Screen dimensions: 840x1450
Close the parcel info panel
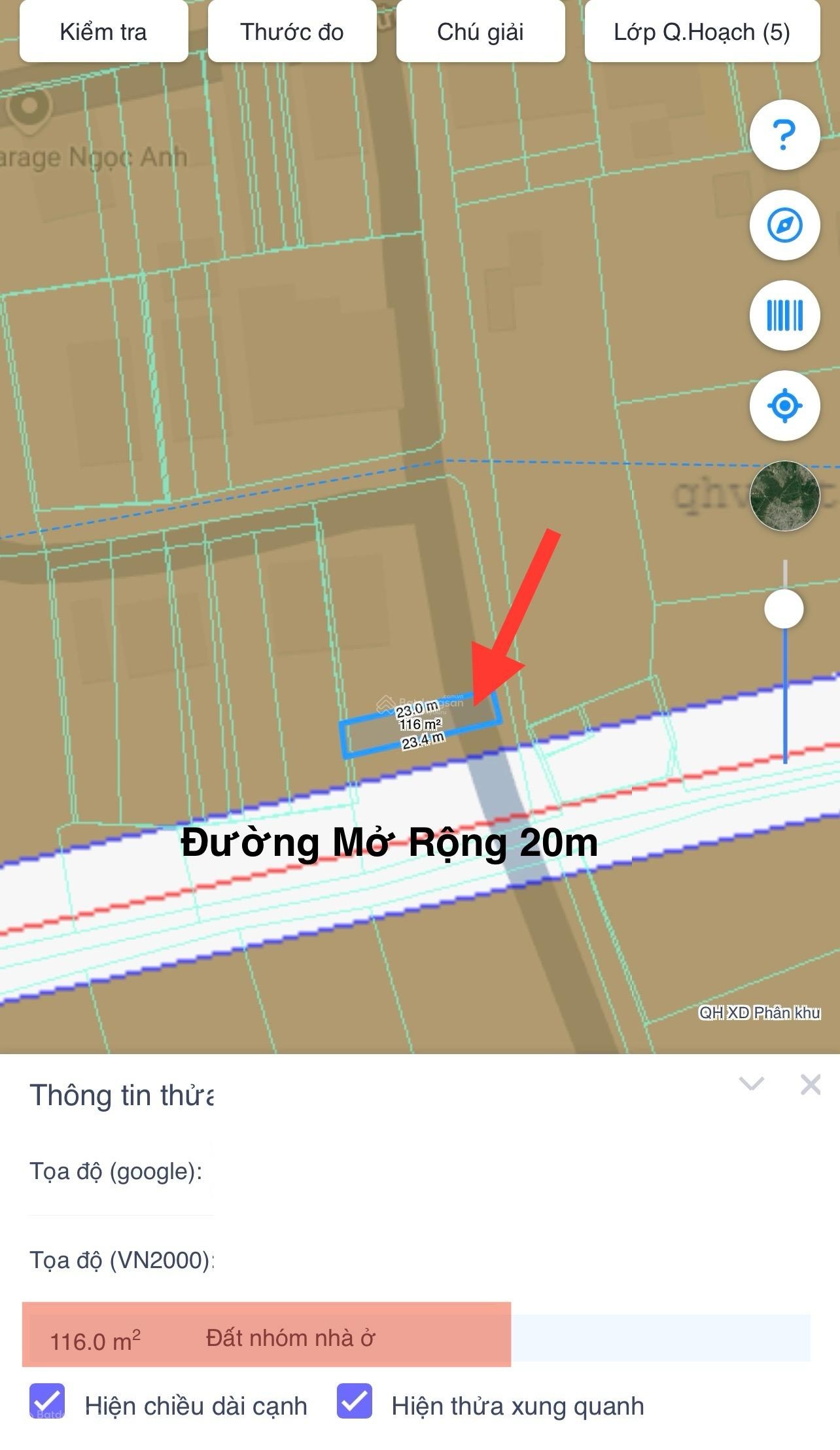coord(811,1084)
